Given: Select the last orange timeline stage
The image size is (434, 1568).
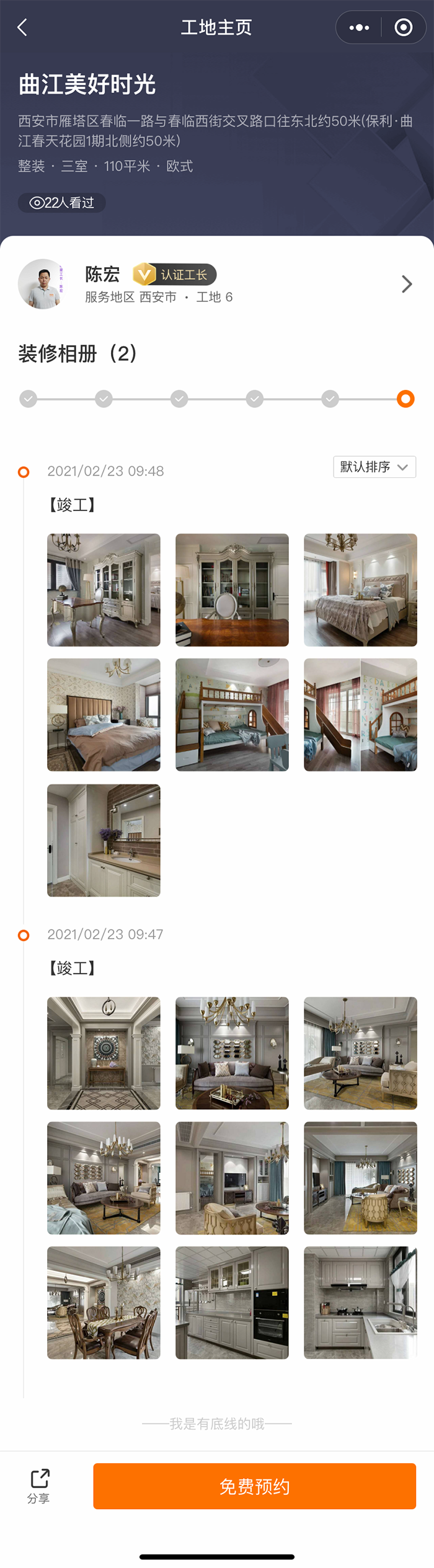Looking at the screenshot, I should pyautogui.click(x=405, y=399).
